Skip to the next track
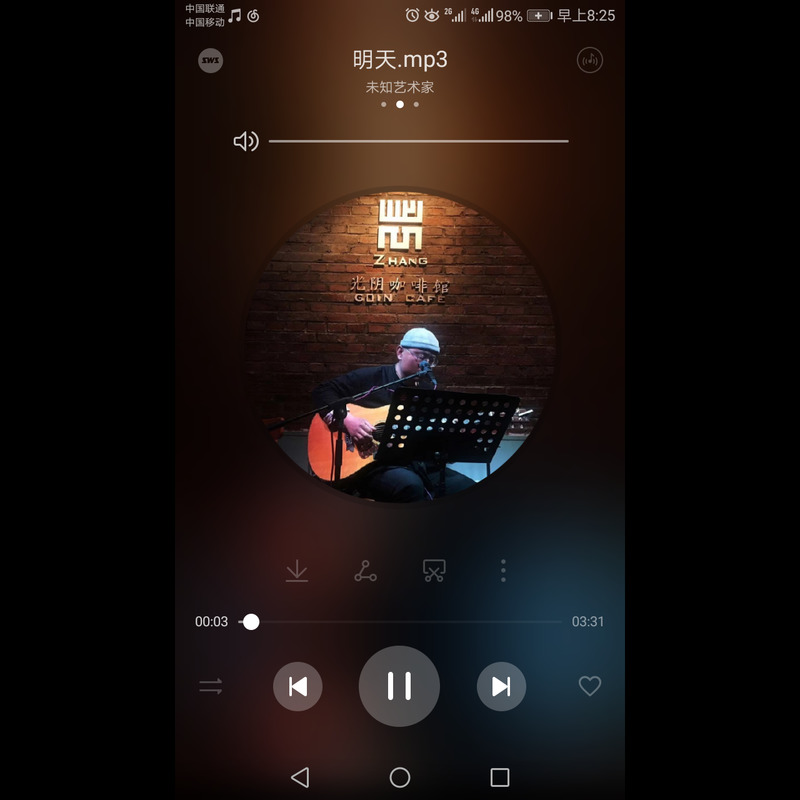The image size is (800, 800). [501, 686]
